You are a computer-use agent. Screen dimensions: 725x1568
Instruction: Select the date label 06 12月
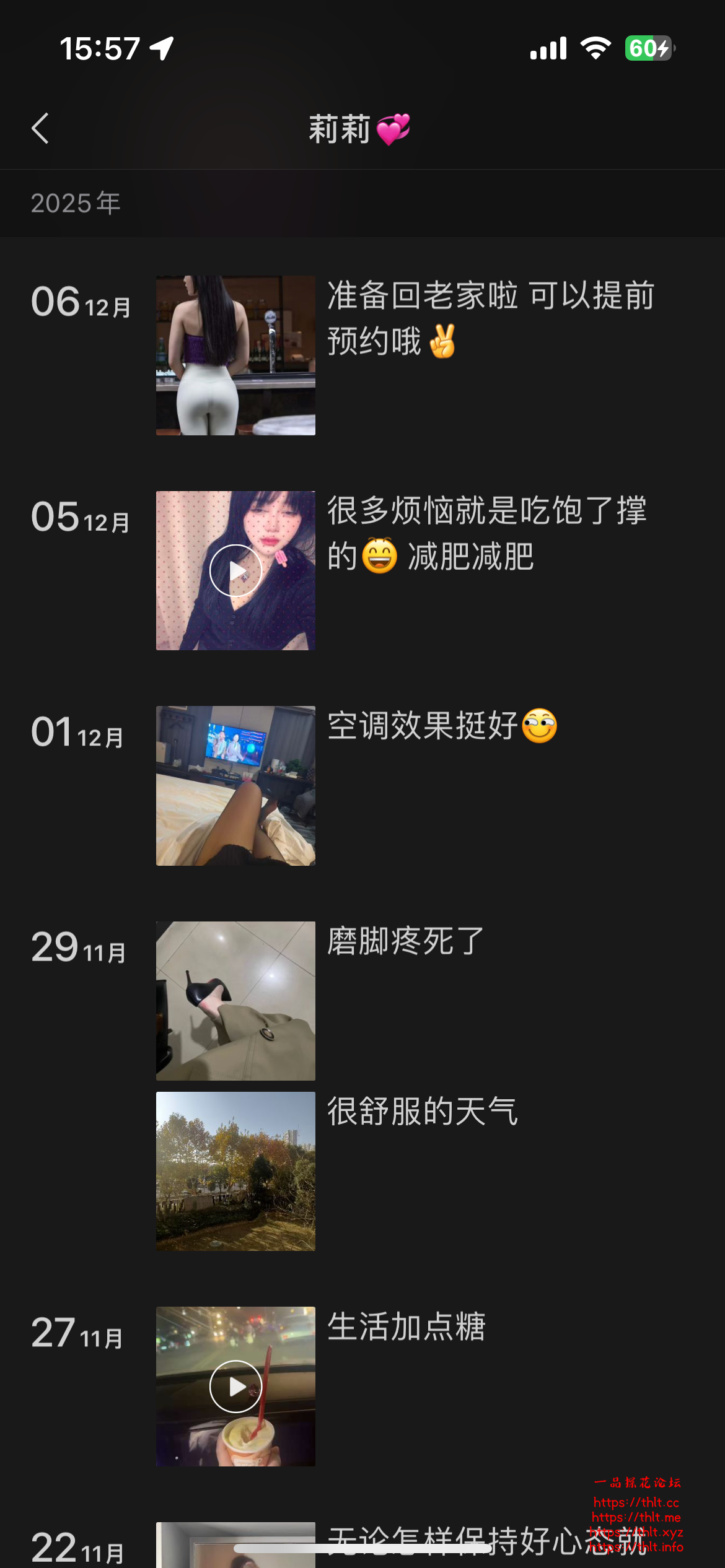[x=79, y=302]
